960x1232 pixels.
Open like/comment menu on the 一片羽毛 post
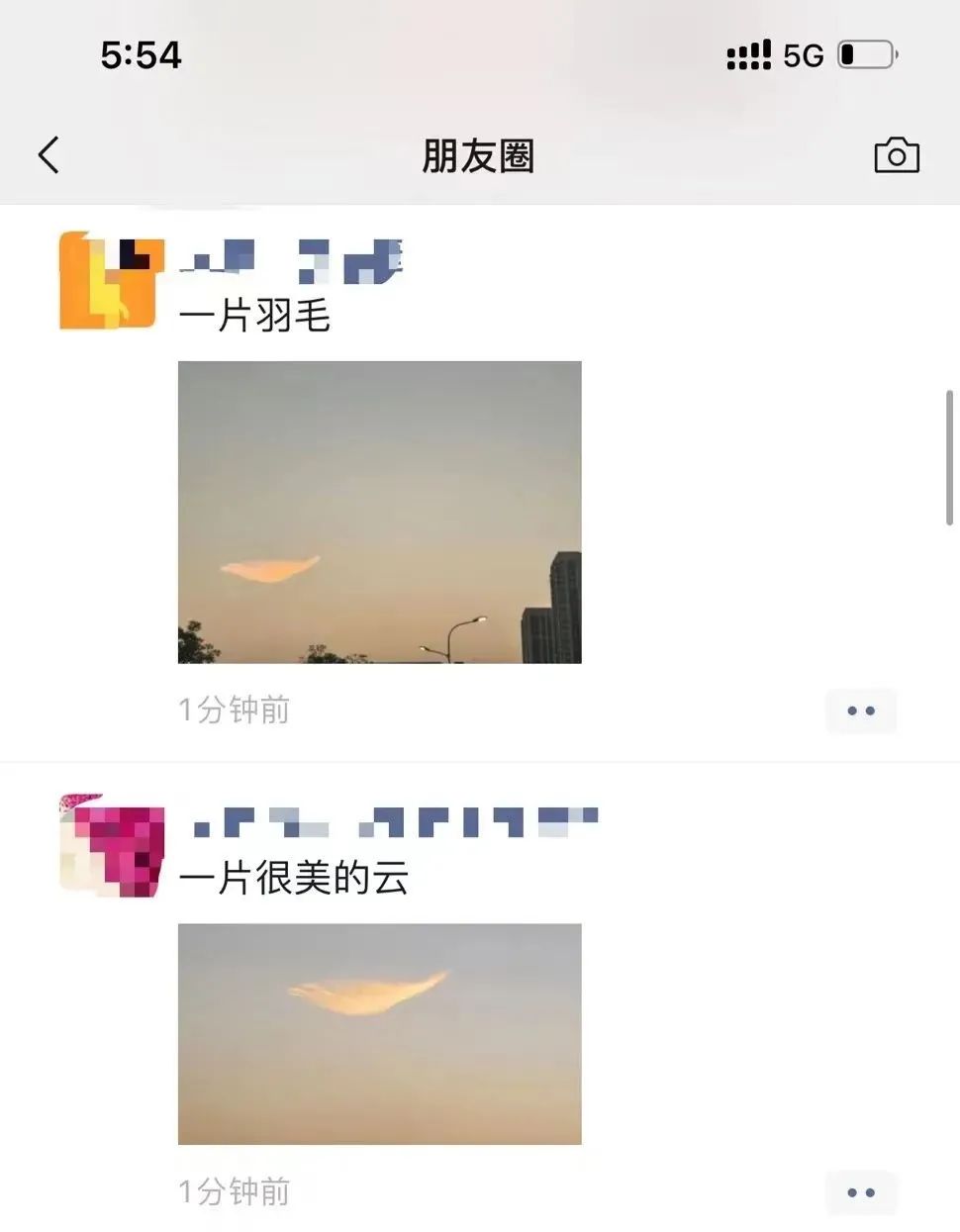click(x=860, y=711)
